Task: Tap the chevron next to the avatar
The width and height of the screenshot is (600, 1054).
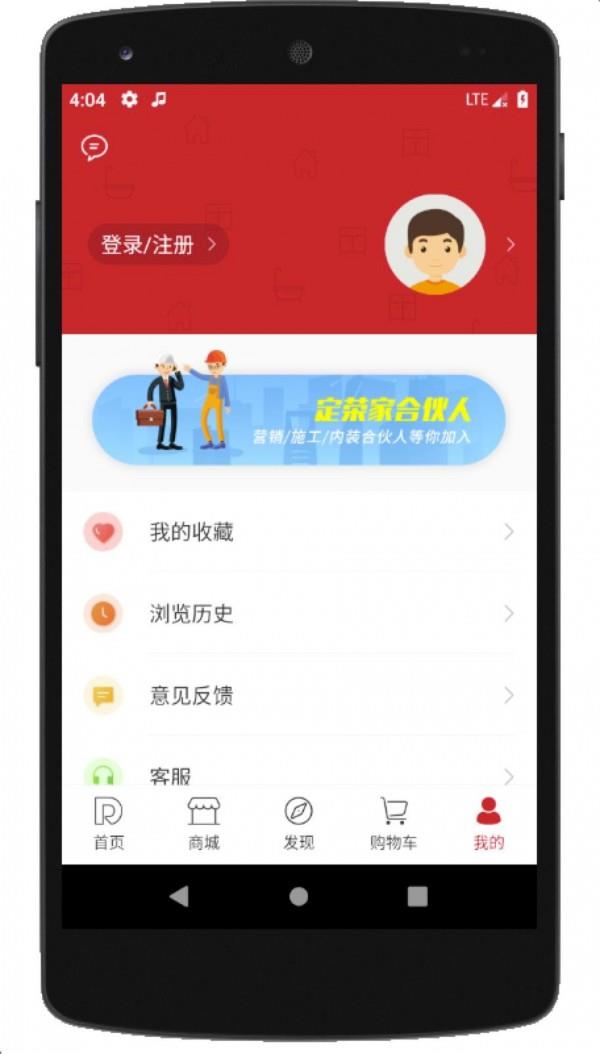Action: (511, 244)
